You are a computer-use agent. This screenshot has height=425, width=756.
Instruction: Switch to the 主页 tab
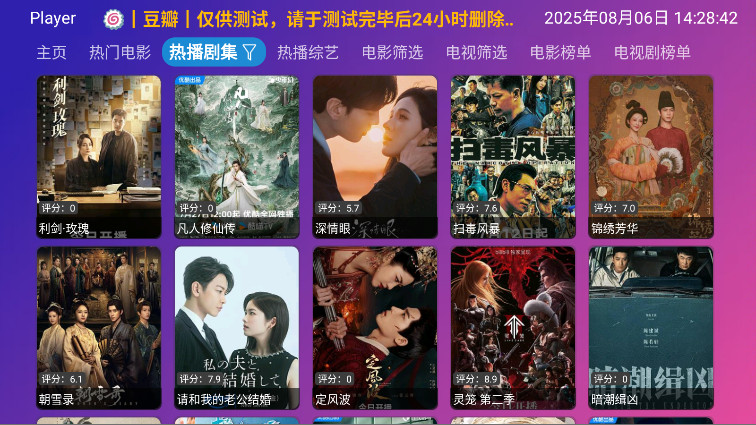[x=52, y=53]
